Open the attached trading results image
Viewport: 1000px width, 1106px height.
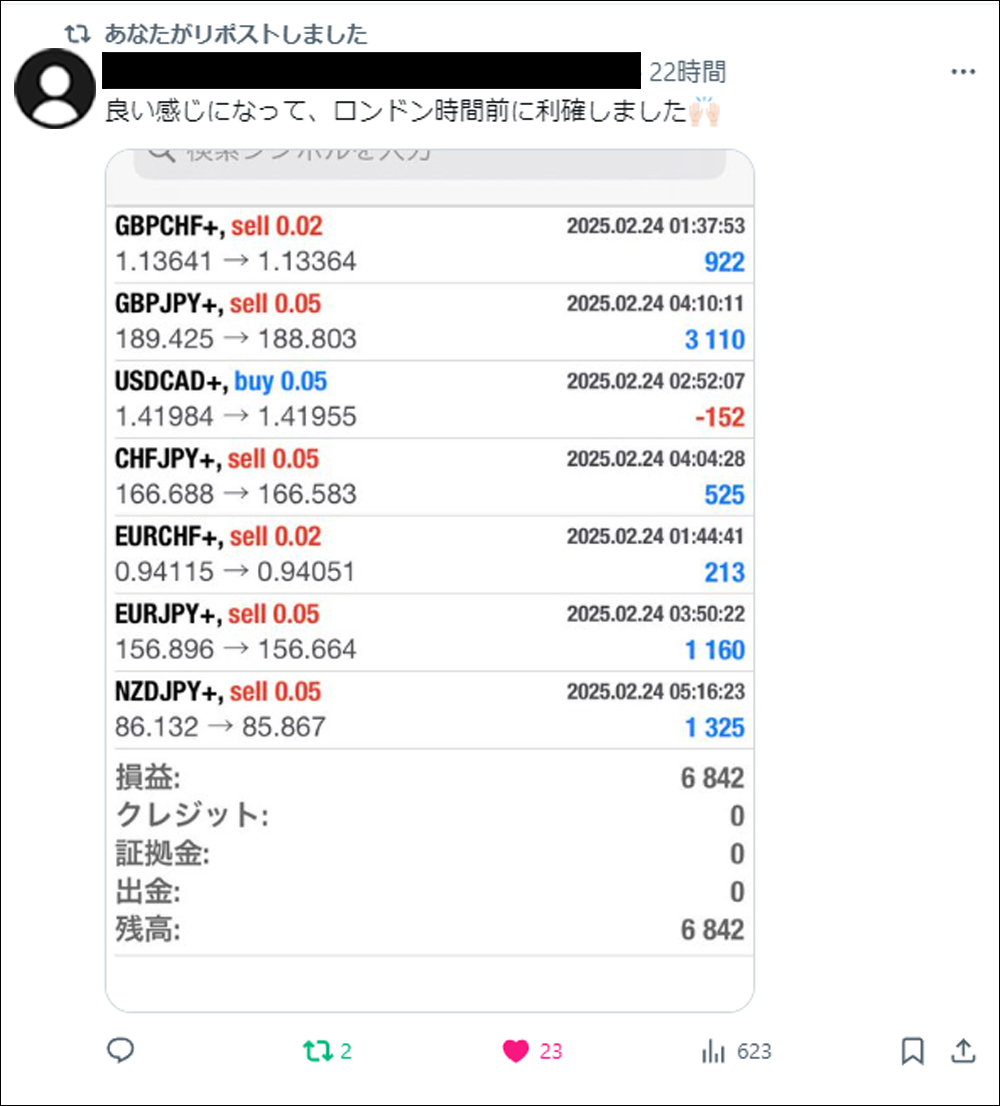click(x=429, y=580)
